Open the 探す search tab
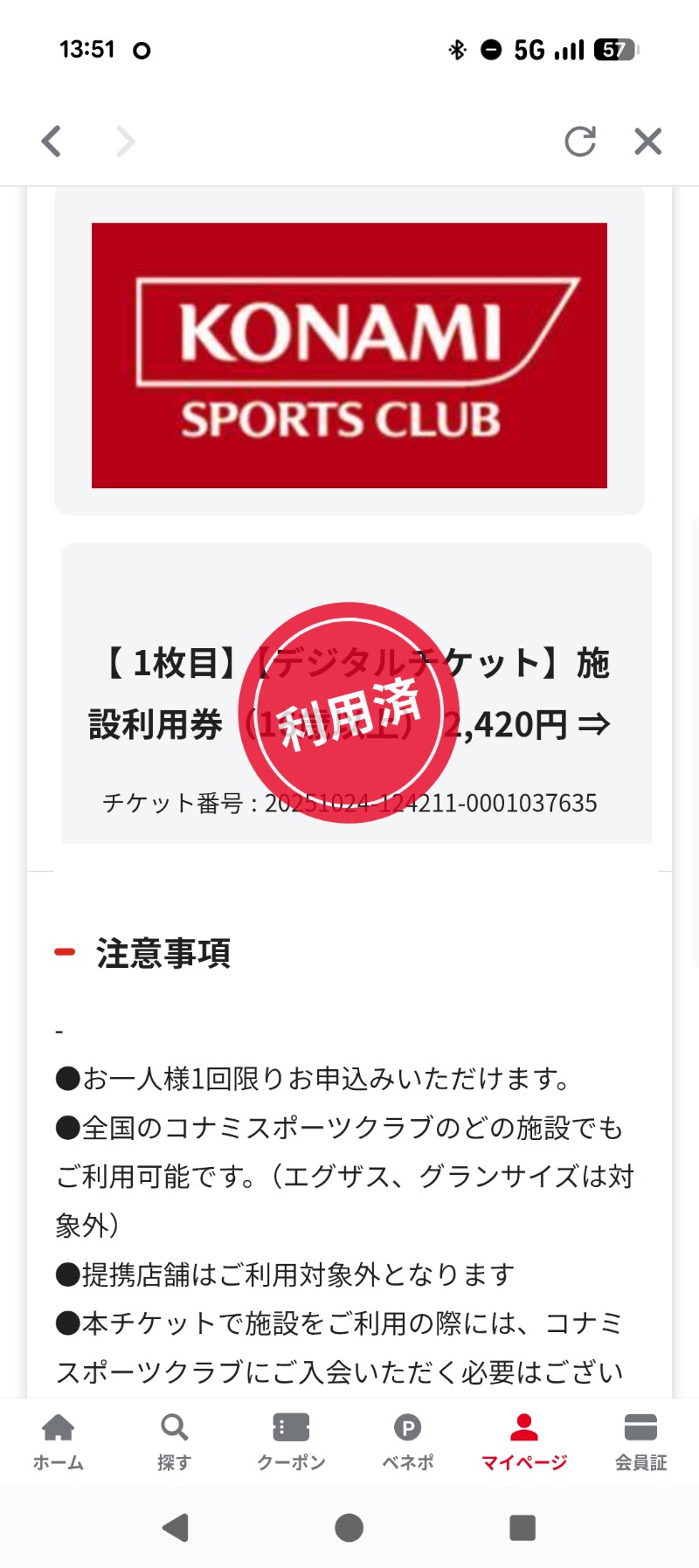The height and width of the screenshot is (1568, 699). [x=174, y=1442]
